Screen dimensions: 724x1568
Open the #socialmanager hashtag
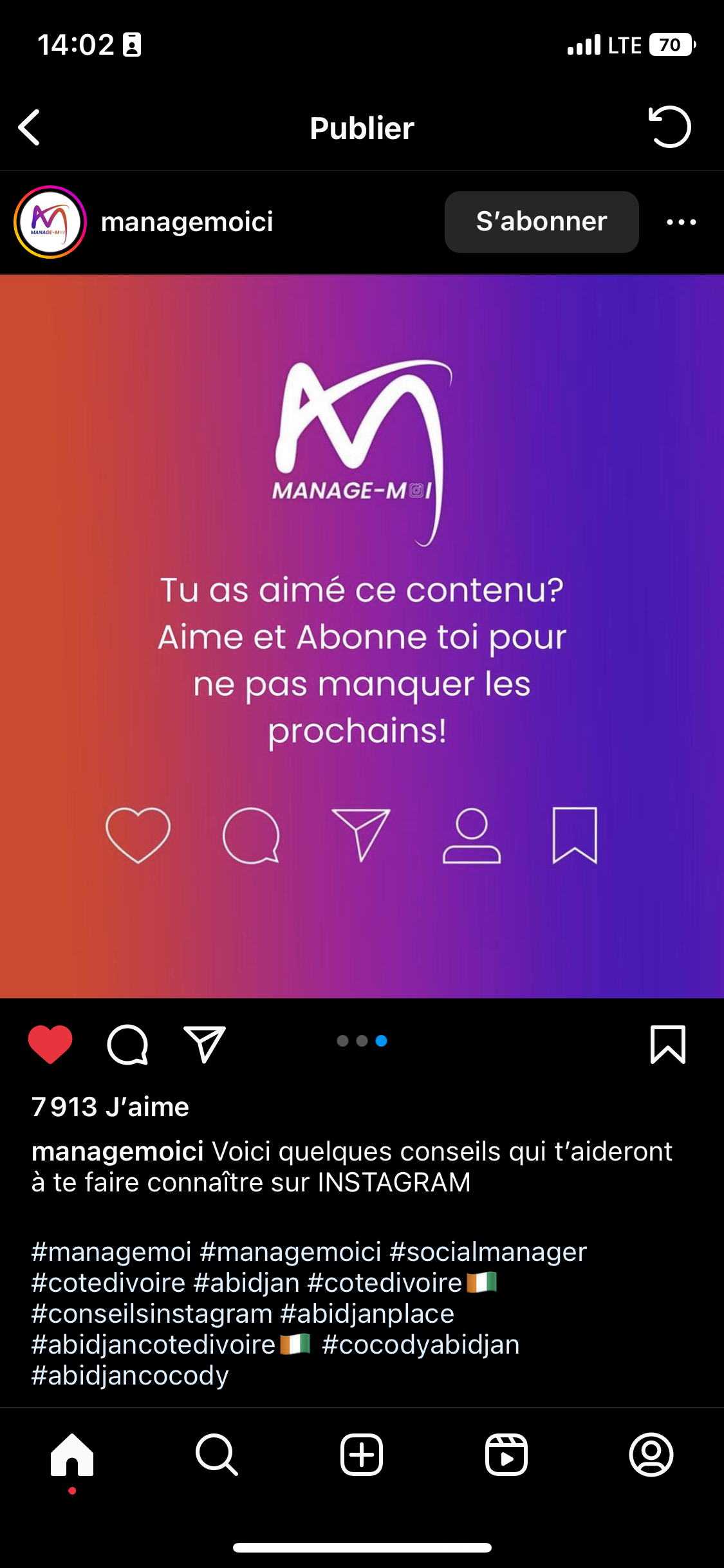[488, 1252]
